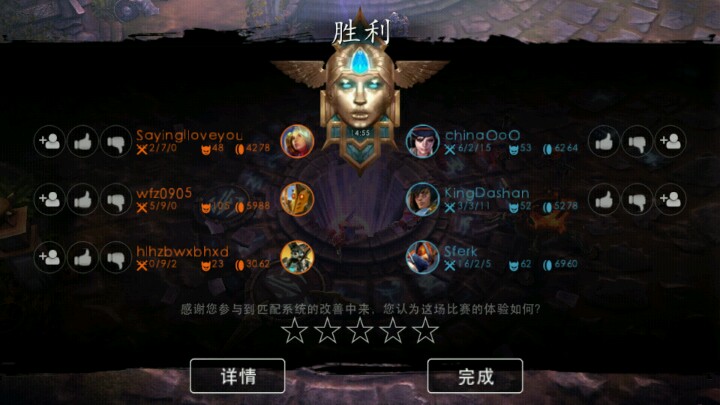Add chinaOoO as a friend

tap(670, 141)
